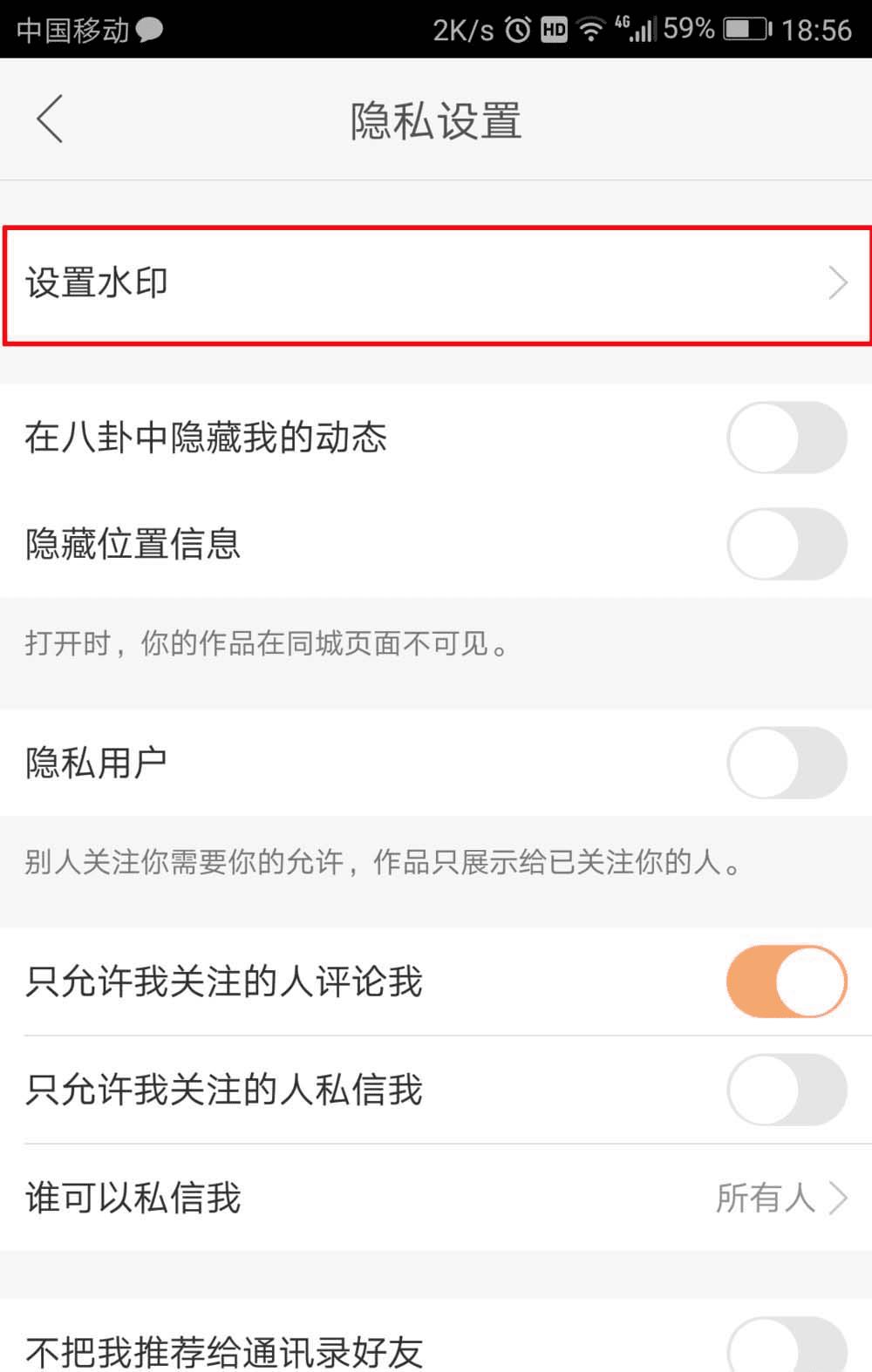872x1372 pixels.
Task: Turn on 只允许我关注的人私信我
Action: point(787,1090)
